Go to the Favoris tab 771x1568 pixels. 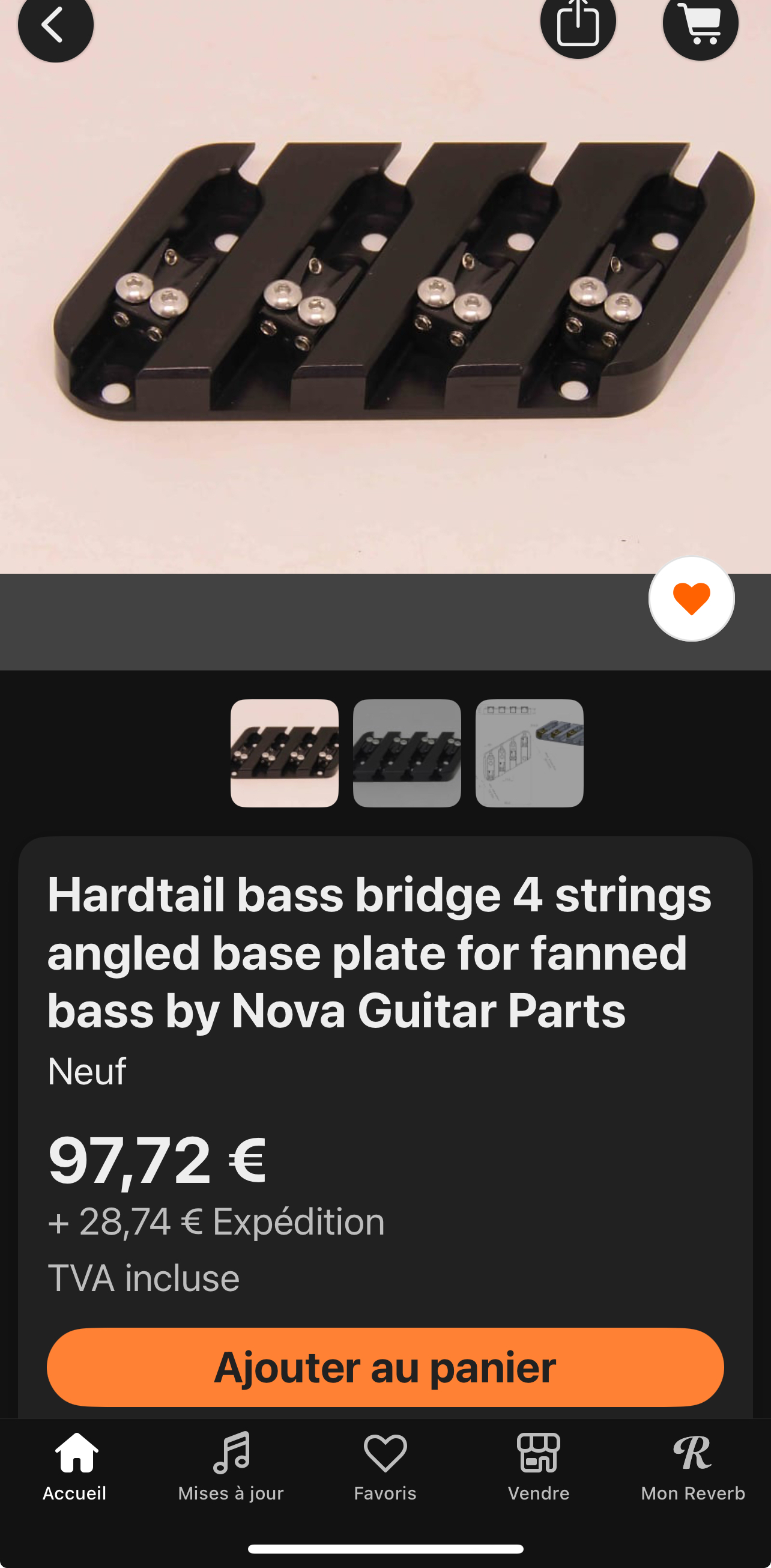[385, 1467]
